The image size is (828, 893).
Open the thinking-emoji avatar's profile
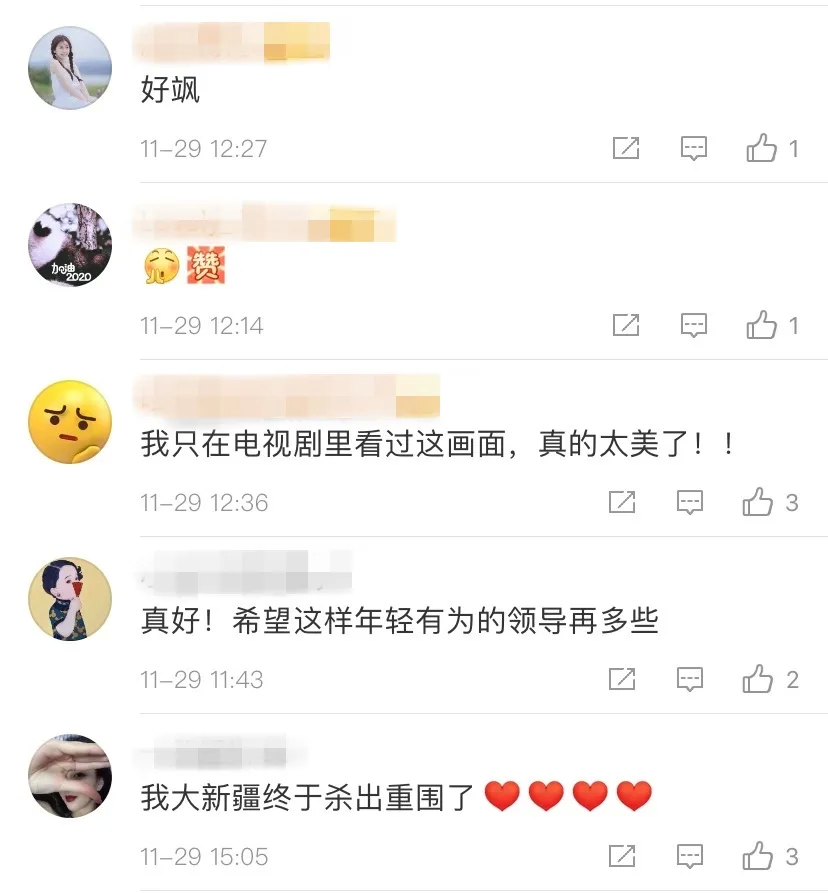click(69, 422)
